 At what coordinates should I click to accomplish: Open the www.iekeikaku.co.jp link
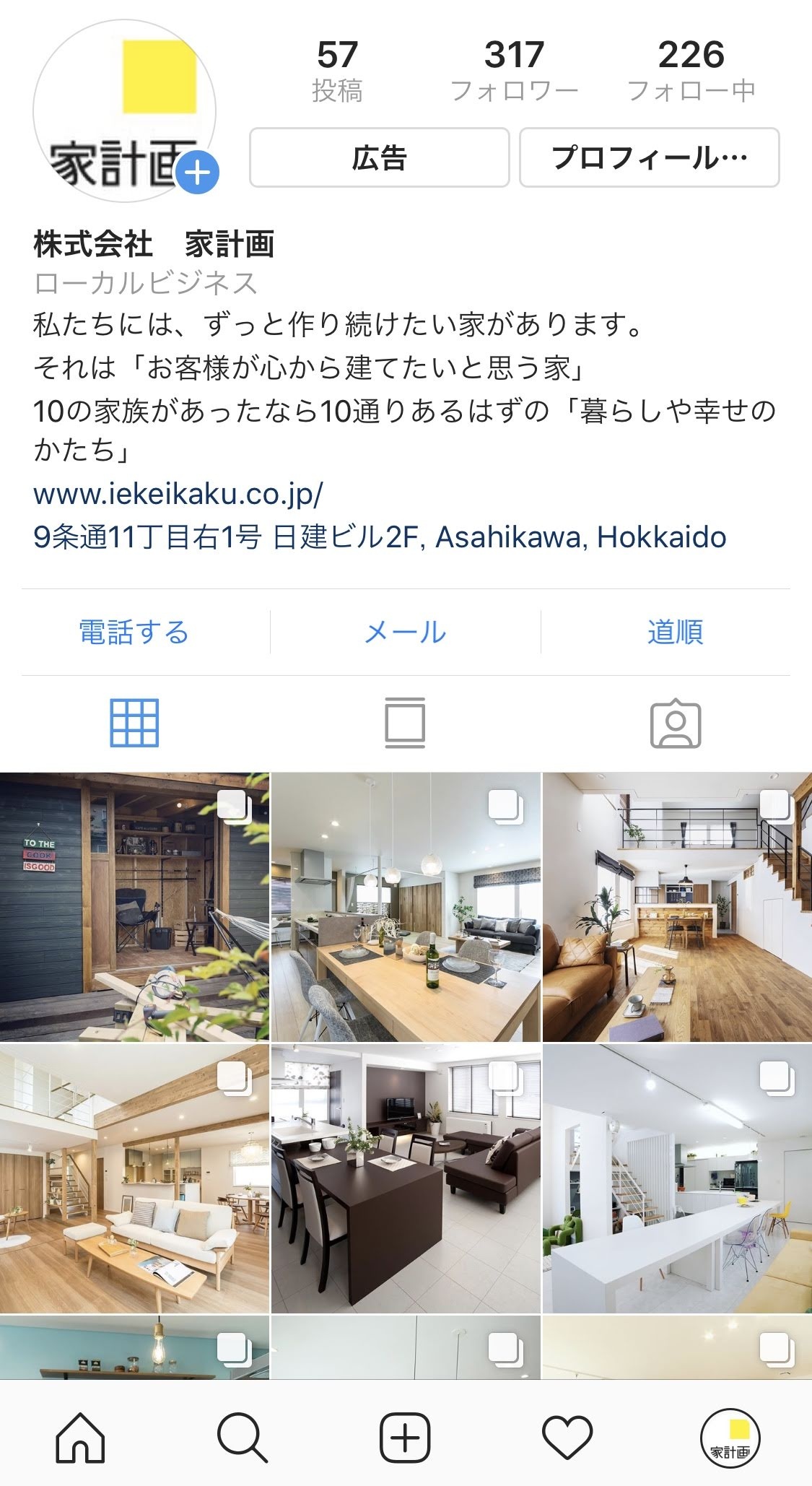(178, 494)
